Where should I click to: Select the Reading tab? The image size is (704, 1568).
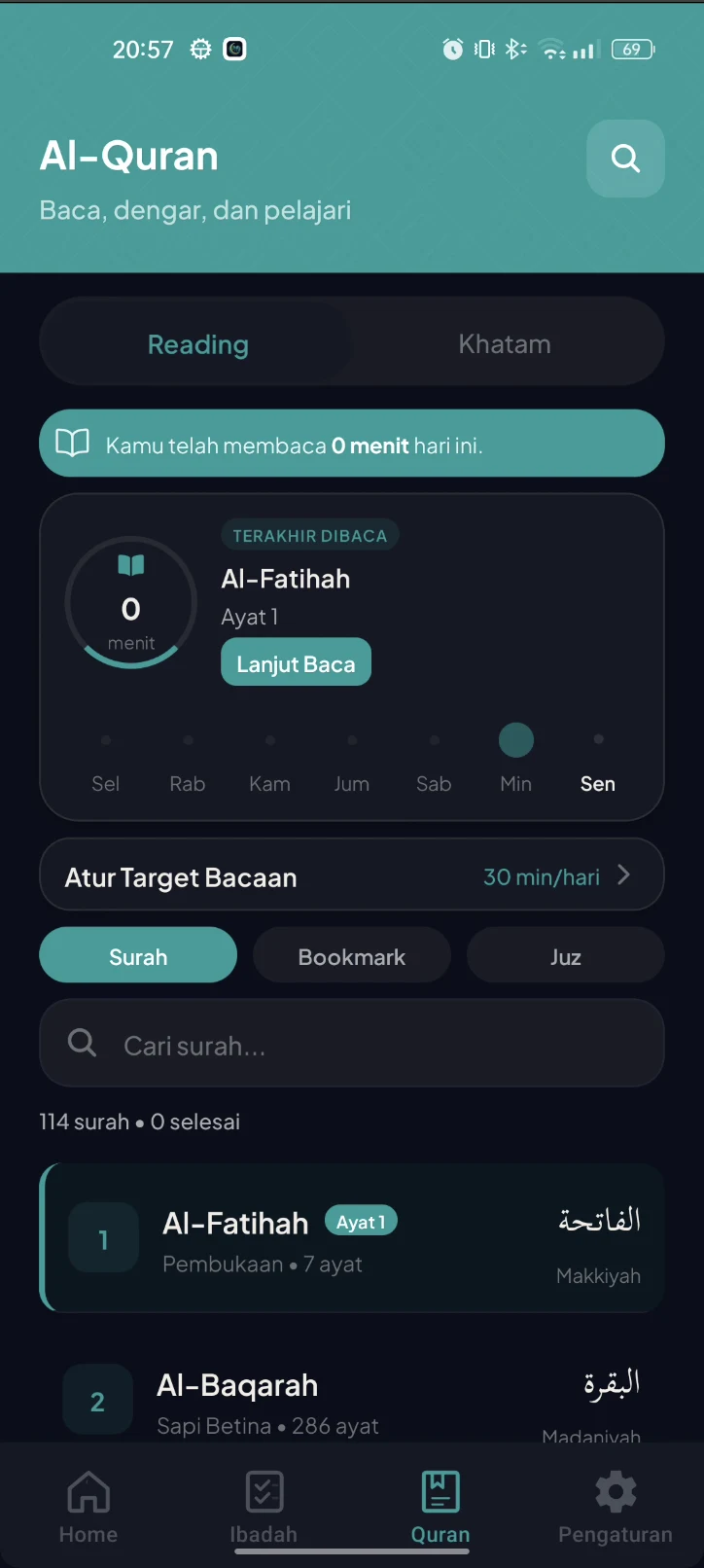[197, 343]
